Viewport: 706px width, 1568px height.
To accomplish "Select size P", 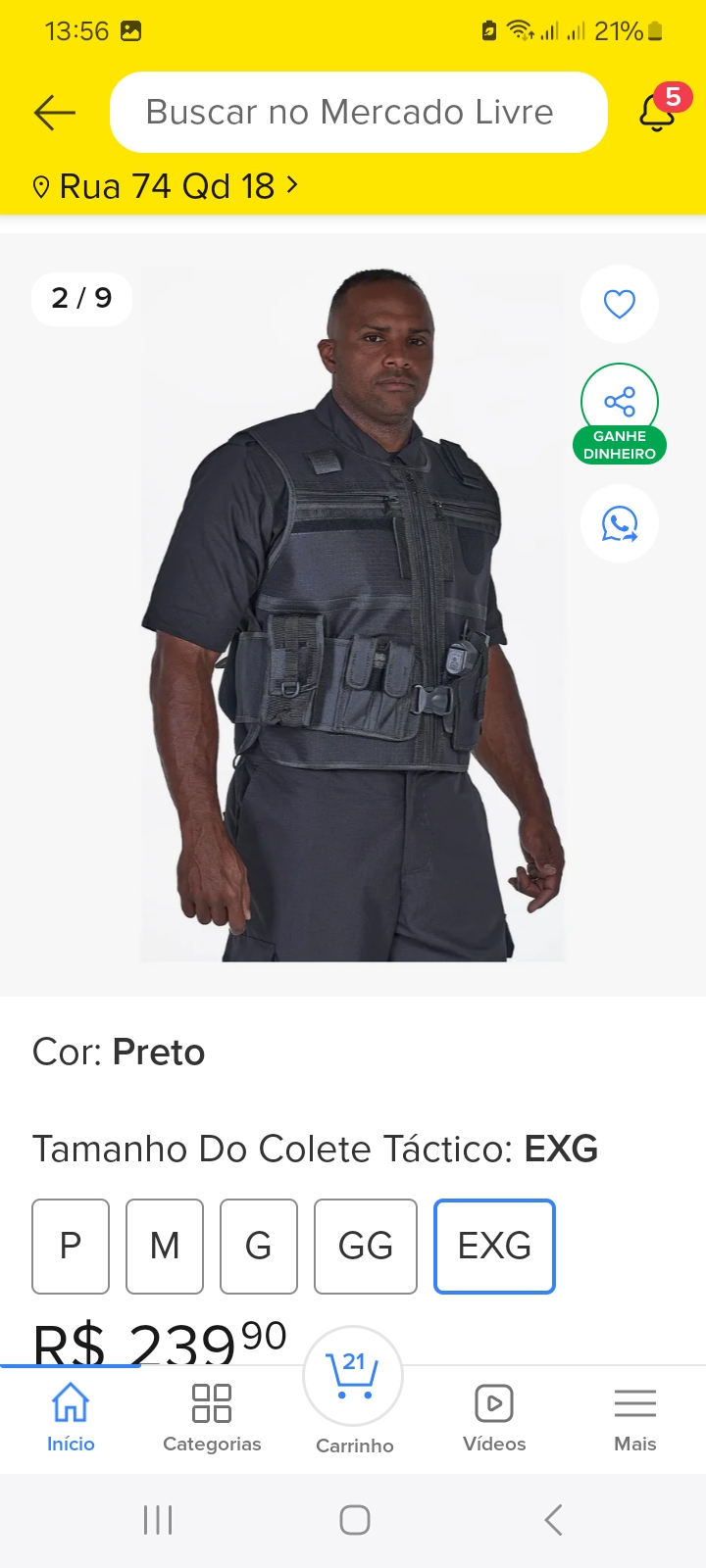I will pos(71,1246).
